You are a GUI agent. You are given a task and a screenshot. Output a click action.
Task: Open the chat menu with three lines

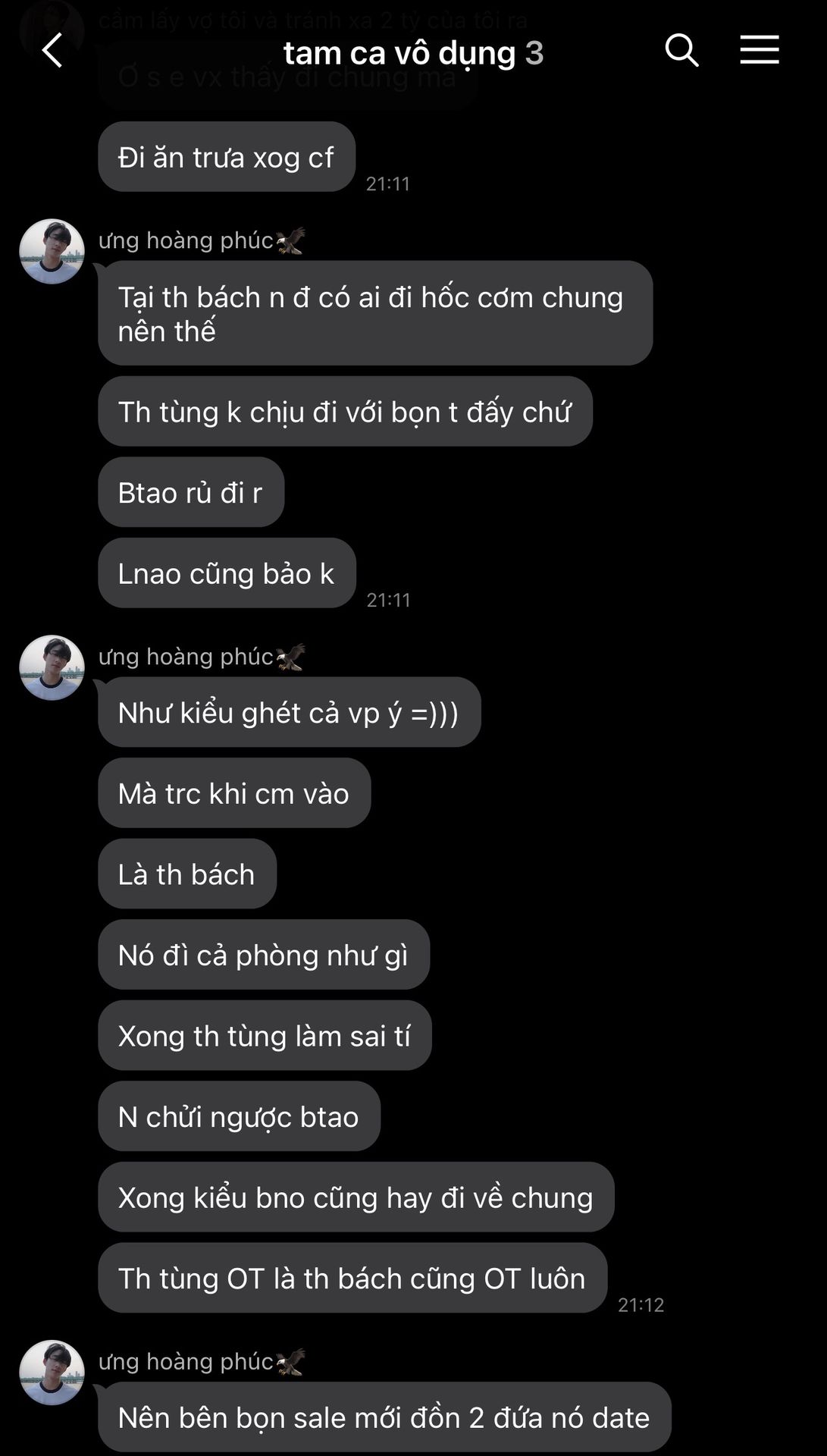(760, 50)
